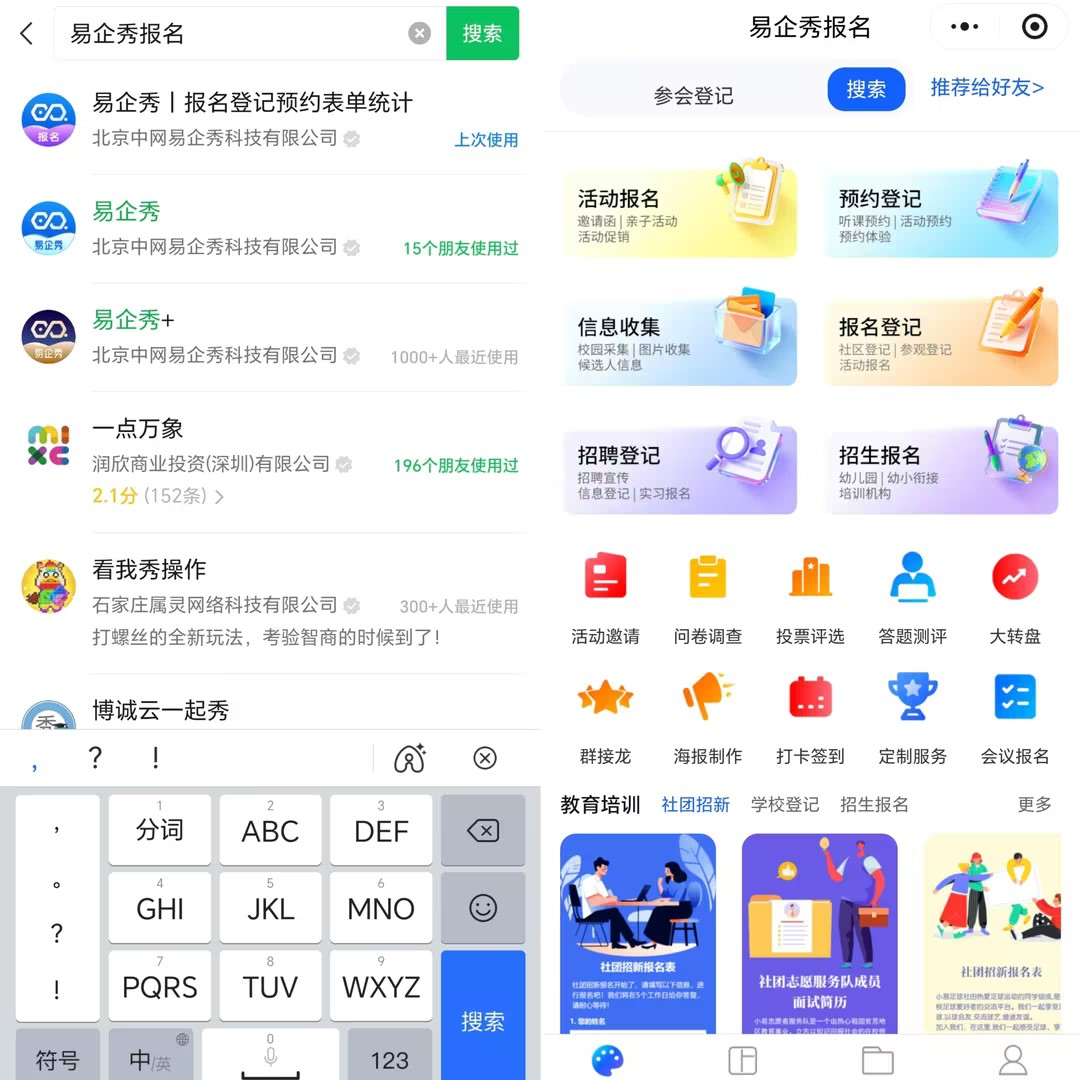
Task: Clear the 易企秀报名 search text
Action: pyautogui.click(x=420, y=33)
